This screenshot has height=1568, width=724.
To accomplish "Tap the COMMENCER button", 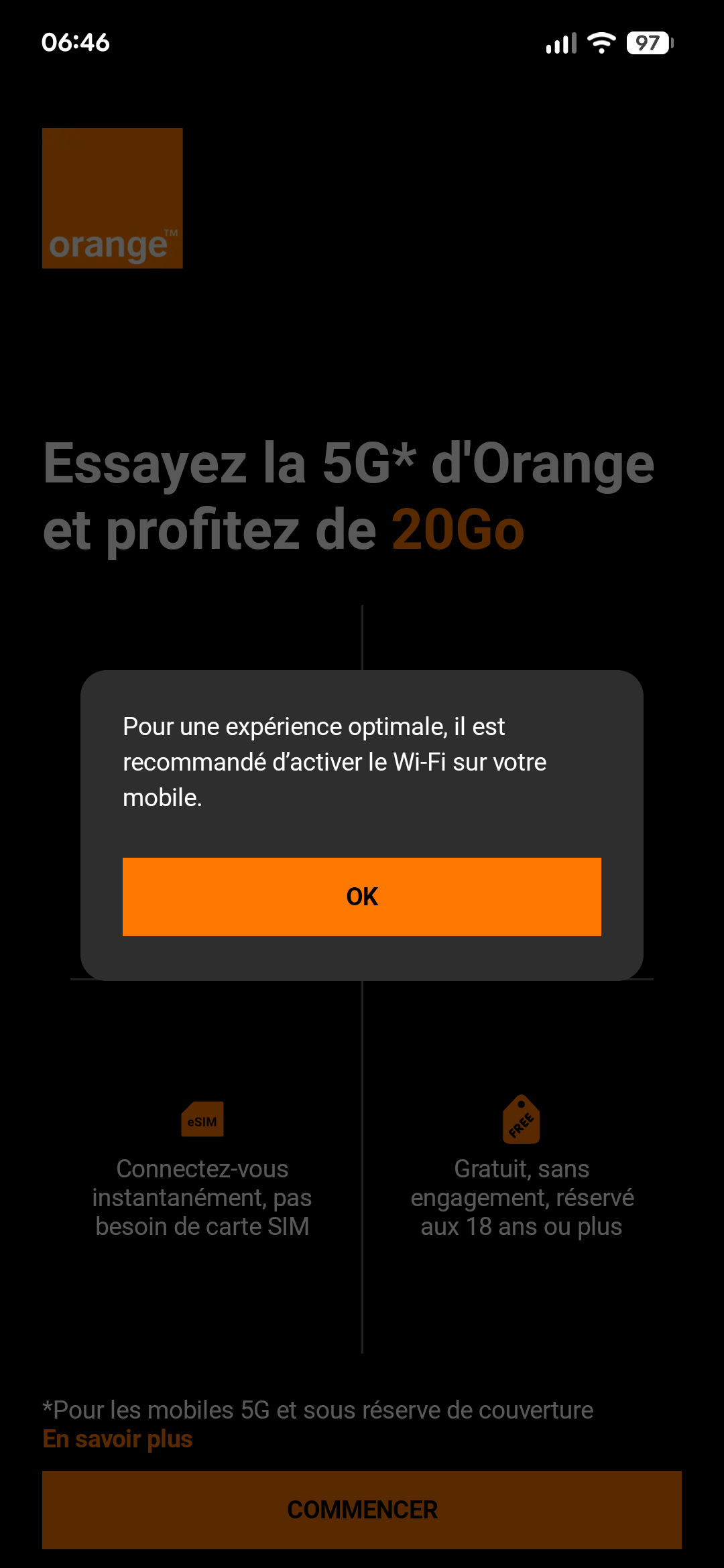I will point(362,1510).
